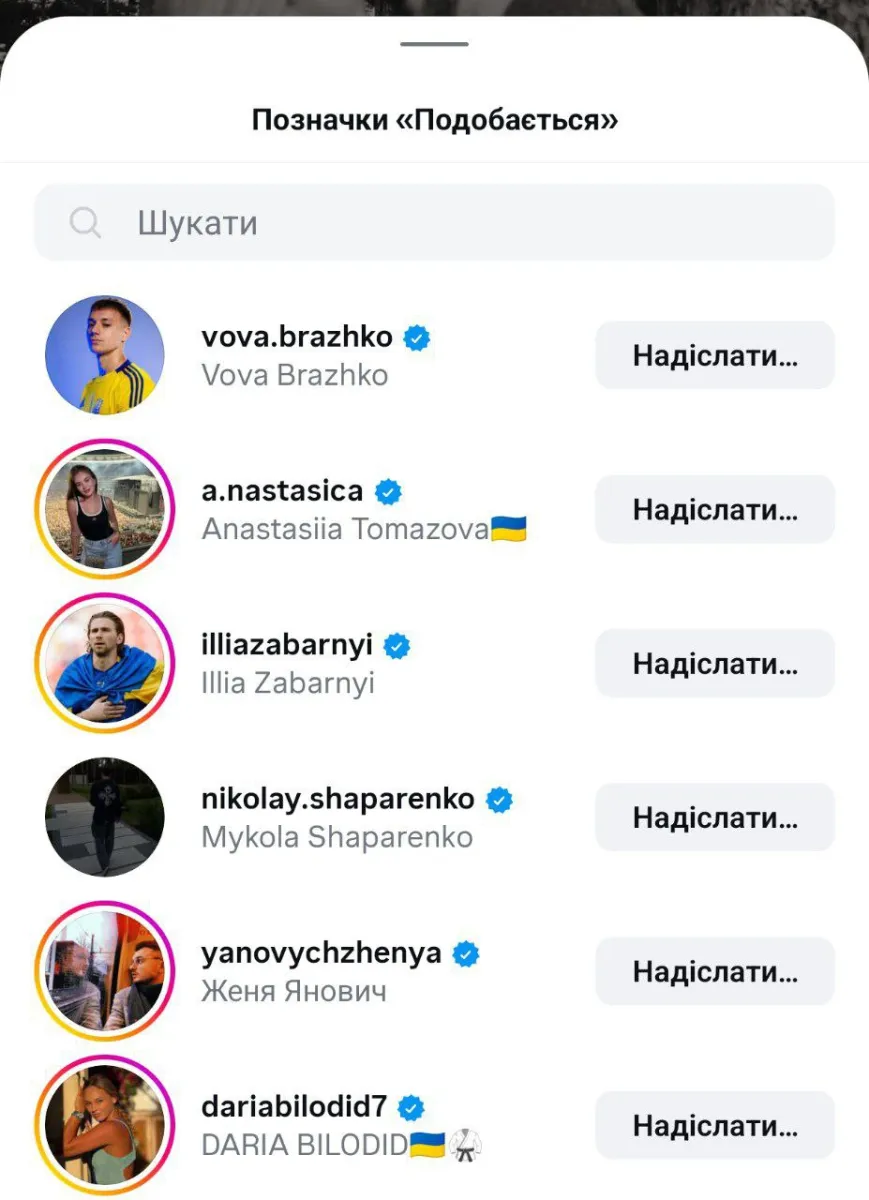View illiazabarnyi story from avatar
The width and height of the screenshot is (869, 1200).
(104, 663)
